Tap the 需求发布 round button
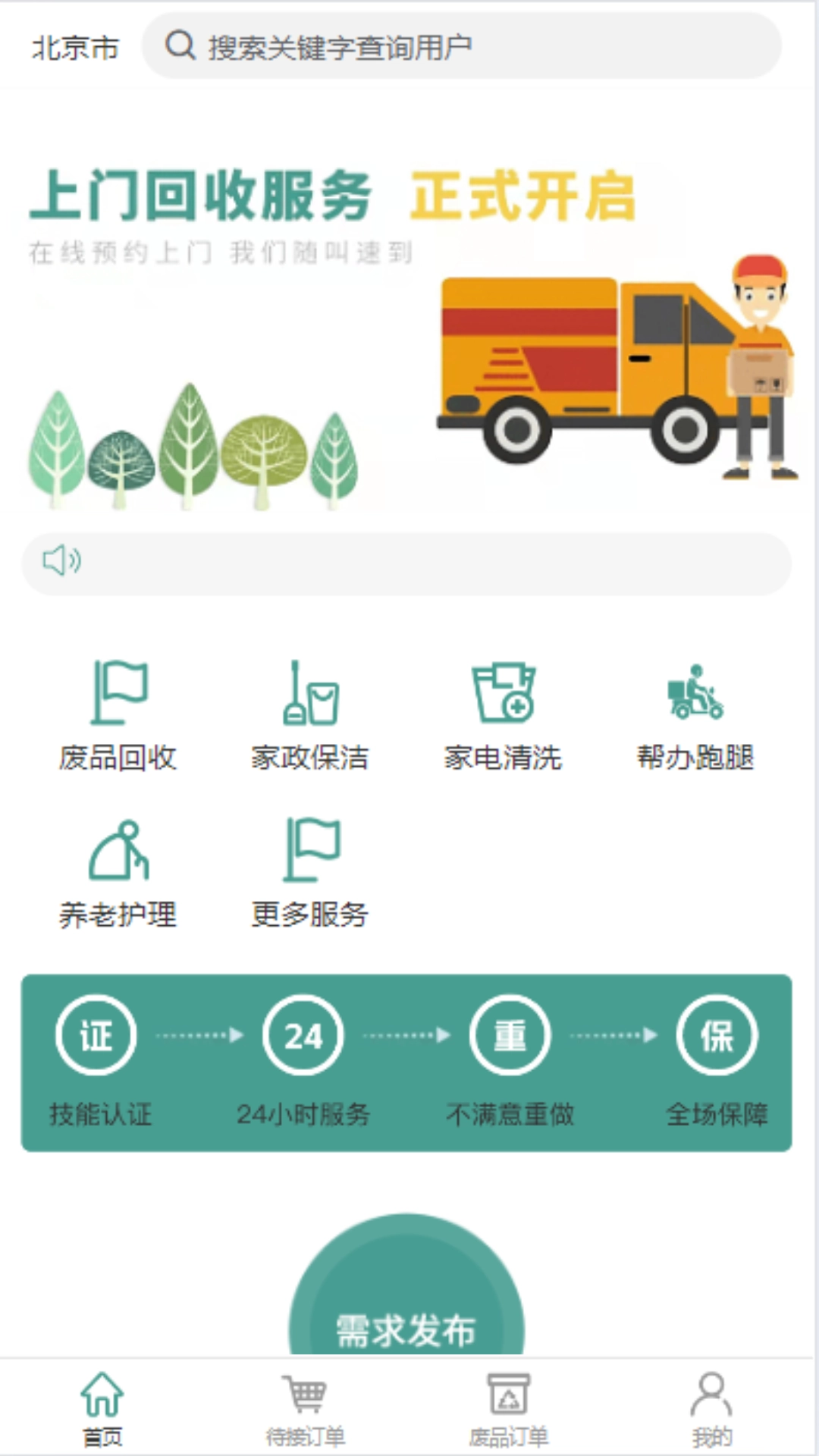The height and width of the screenshot is (1456, 819). pos(406,1304)
